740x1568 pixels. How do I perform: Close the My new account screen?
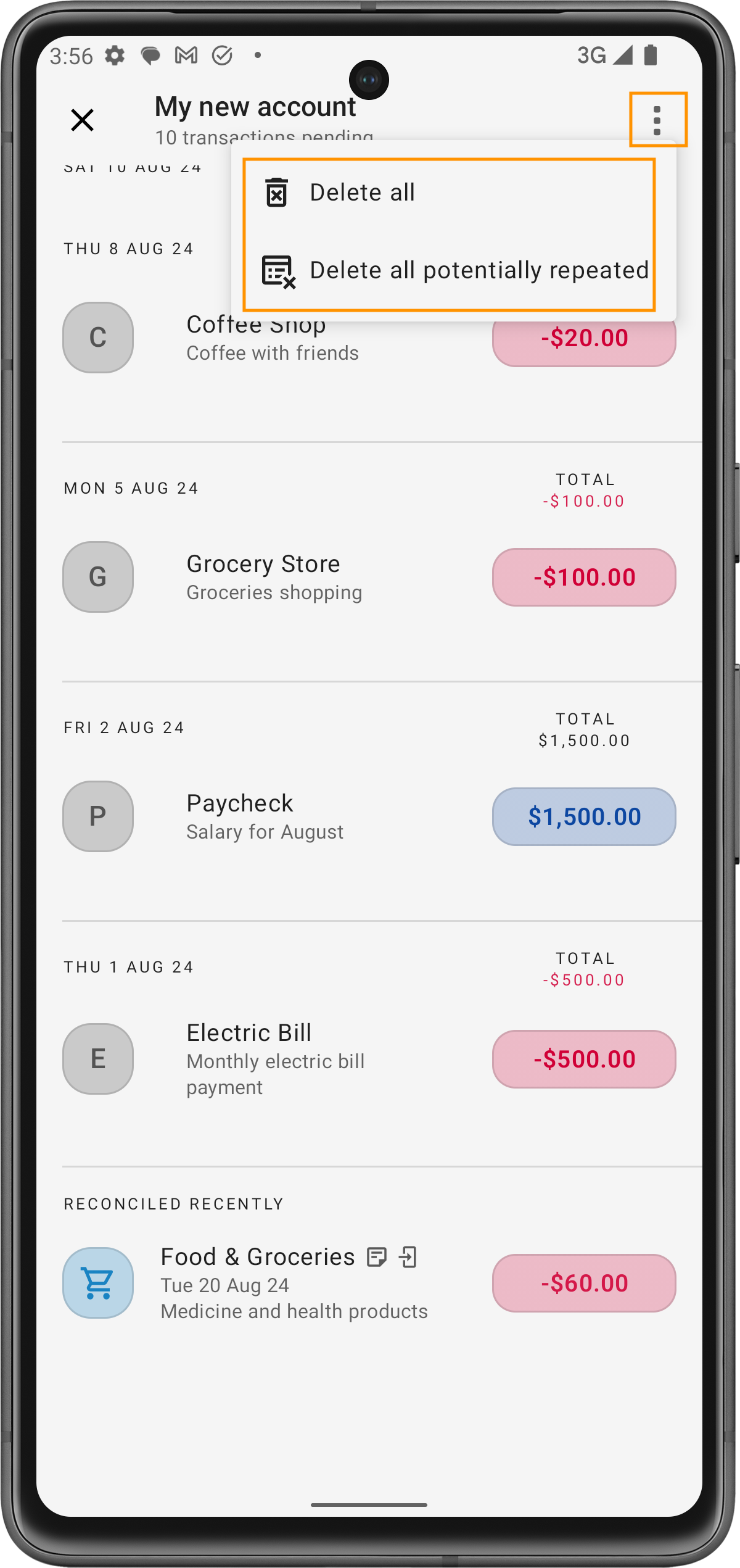[x=82, y=120]
